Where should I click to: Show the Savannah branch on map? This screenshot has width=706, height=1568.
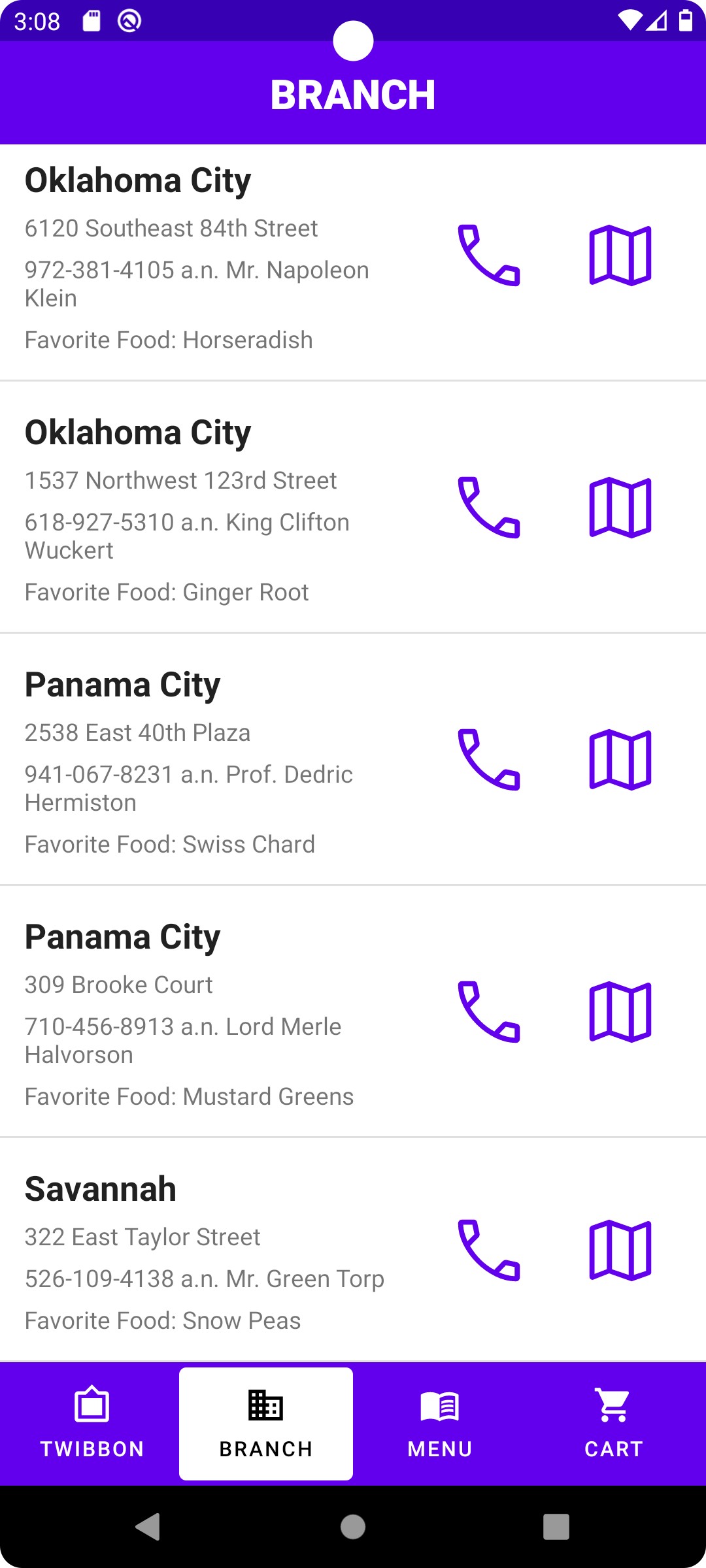(x=620, y=1250)
